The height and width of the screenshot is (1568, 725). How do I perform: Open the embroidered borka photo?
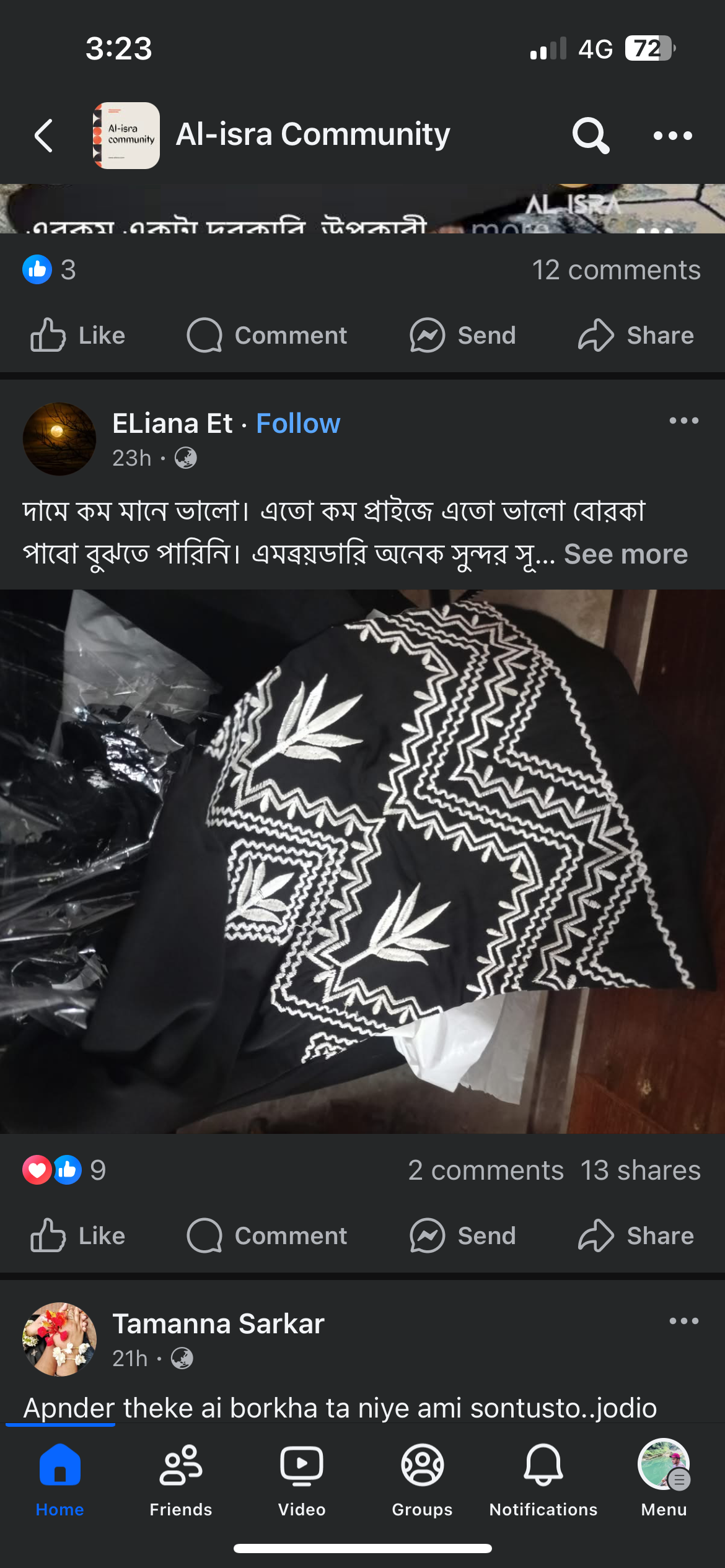point(362,861)
